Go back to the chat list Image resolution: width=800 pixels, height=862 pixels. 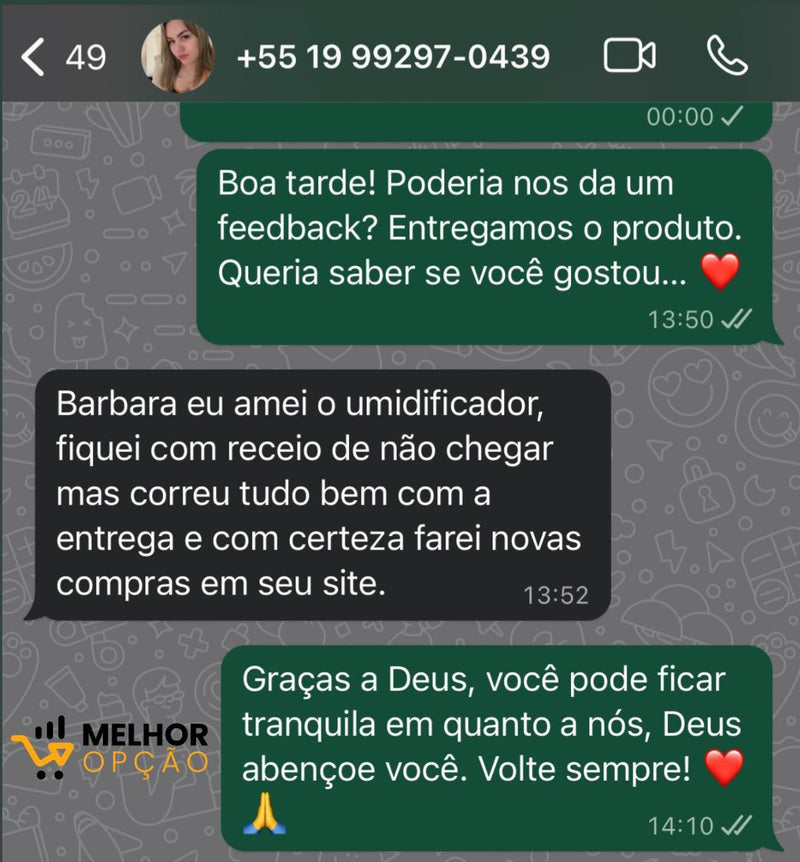34,57
